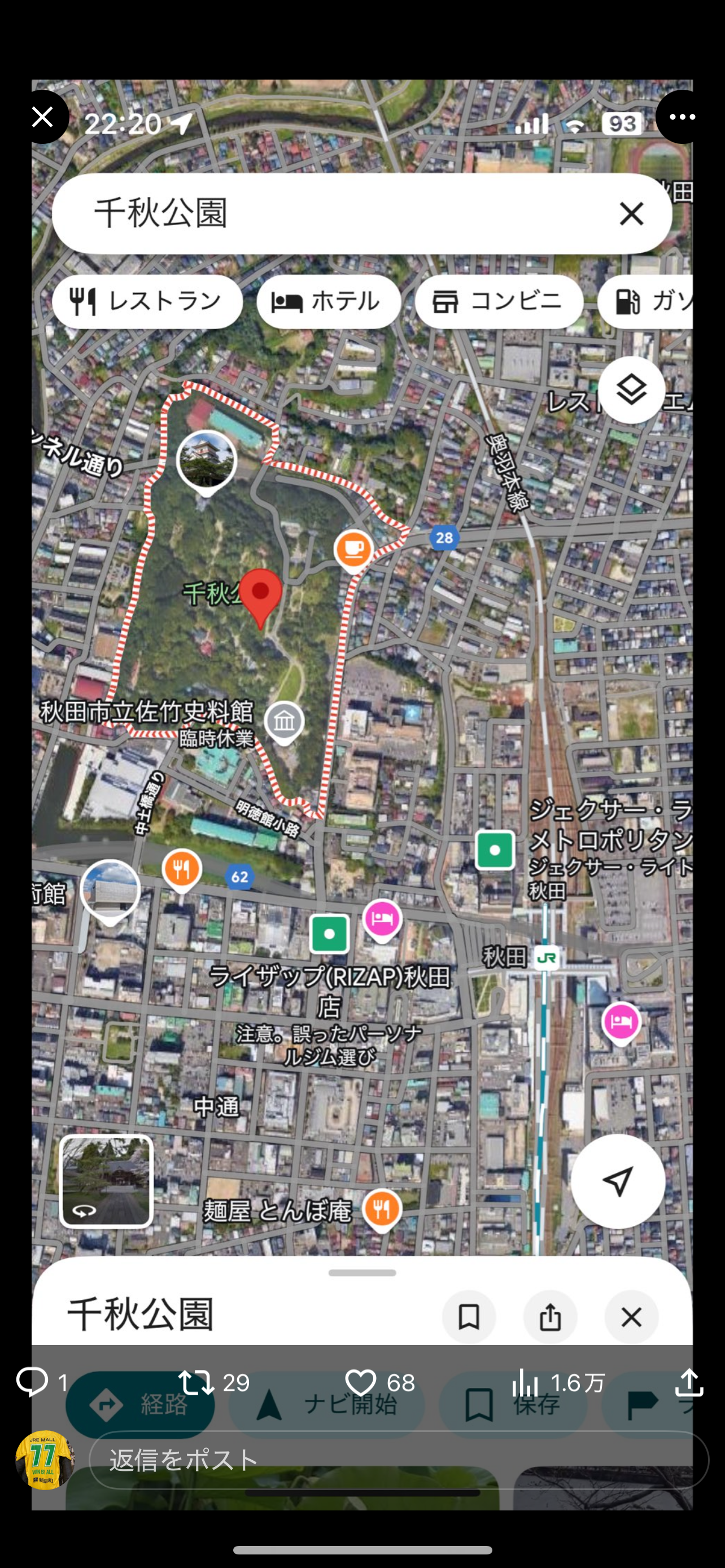
Task: Repost this post with 29 reposts
Action: point(196,1382)
